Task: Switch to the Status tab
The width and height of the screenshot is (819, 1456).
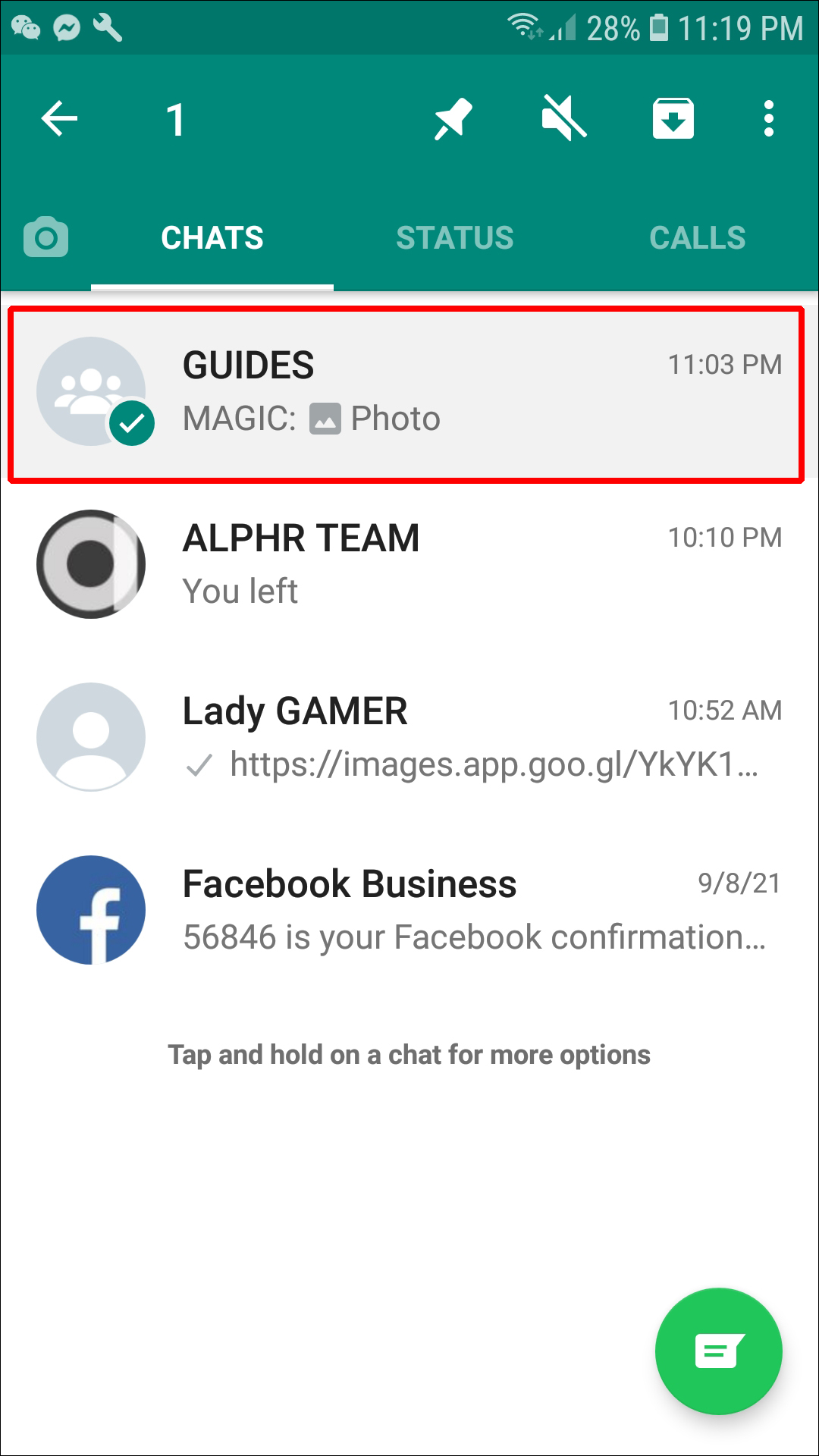Action: click(x=454, y=238)
